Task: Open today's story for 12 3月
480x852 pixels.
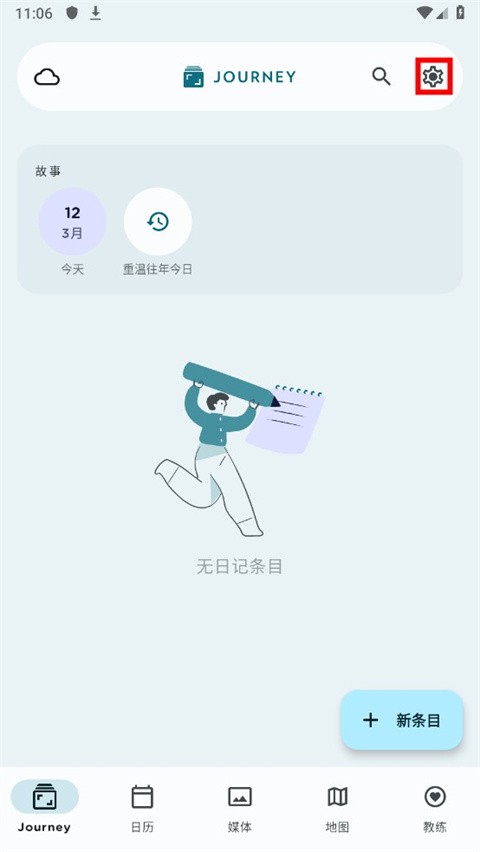Action: 72,222
